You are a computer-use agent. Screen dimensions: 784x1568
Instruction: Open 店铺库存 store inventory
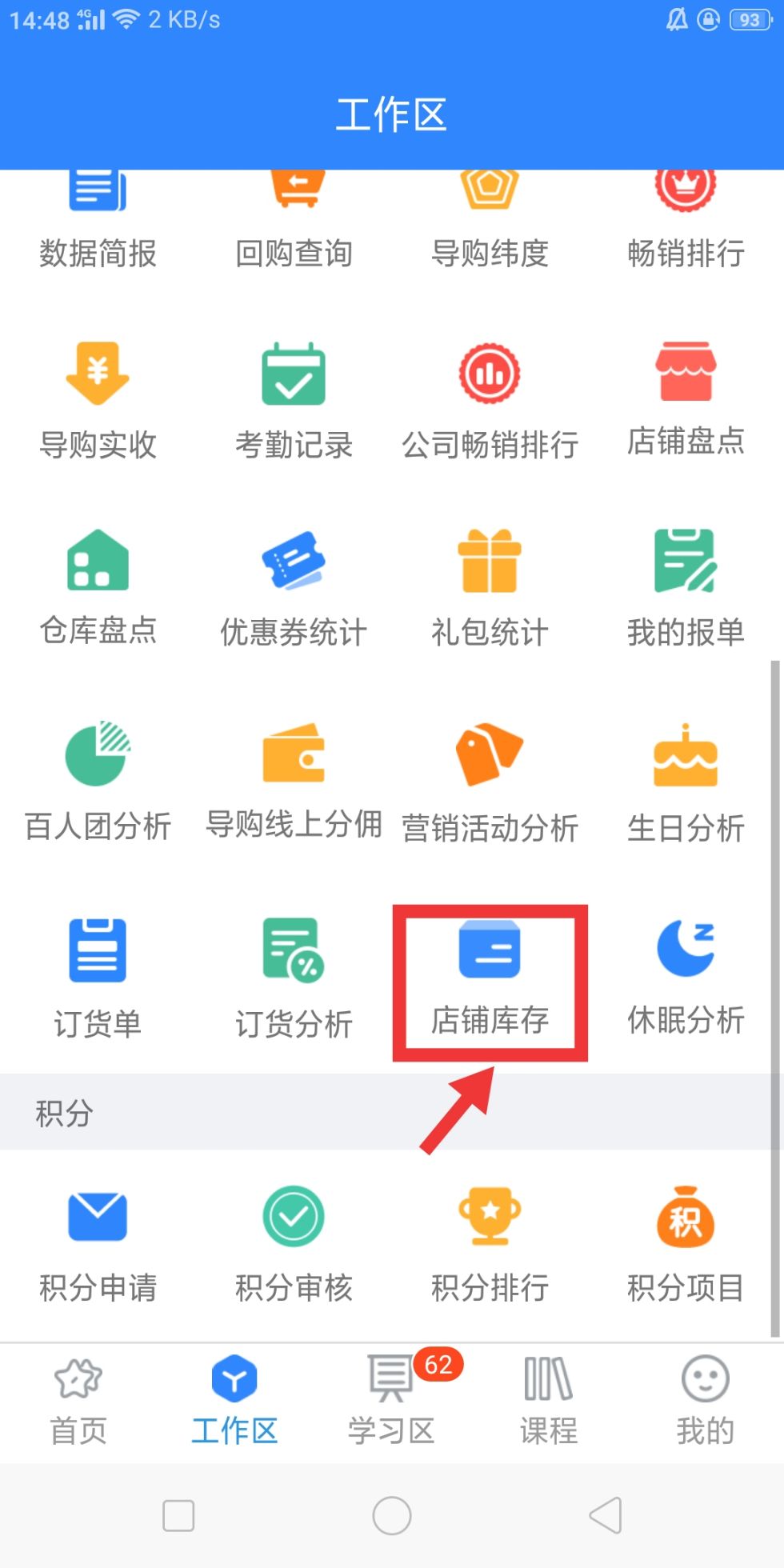pyautogui.click(x=490, y=980)
